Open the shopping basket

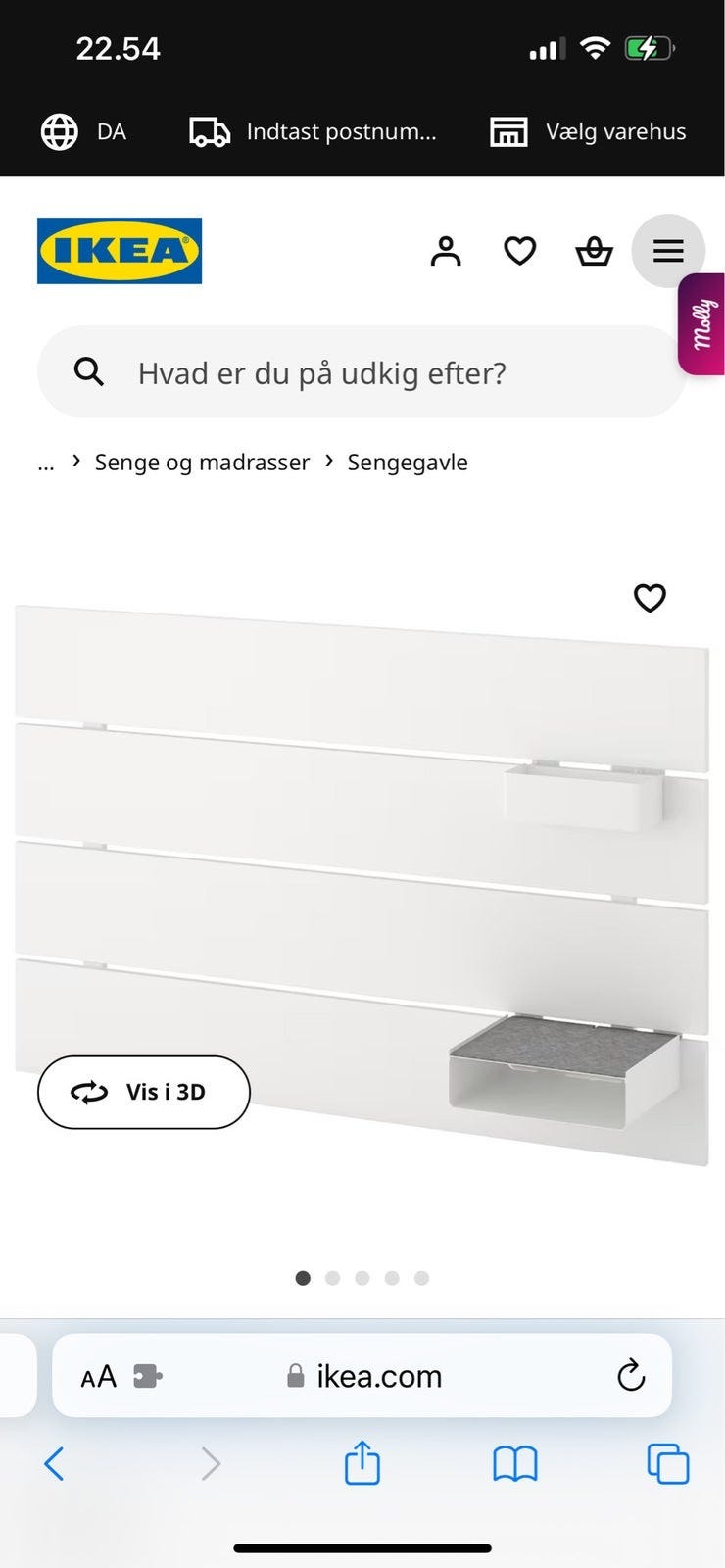[x=595, y=251]
